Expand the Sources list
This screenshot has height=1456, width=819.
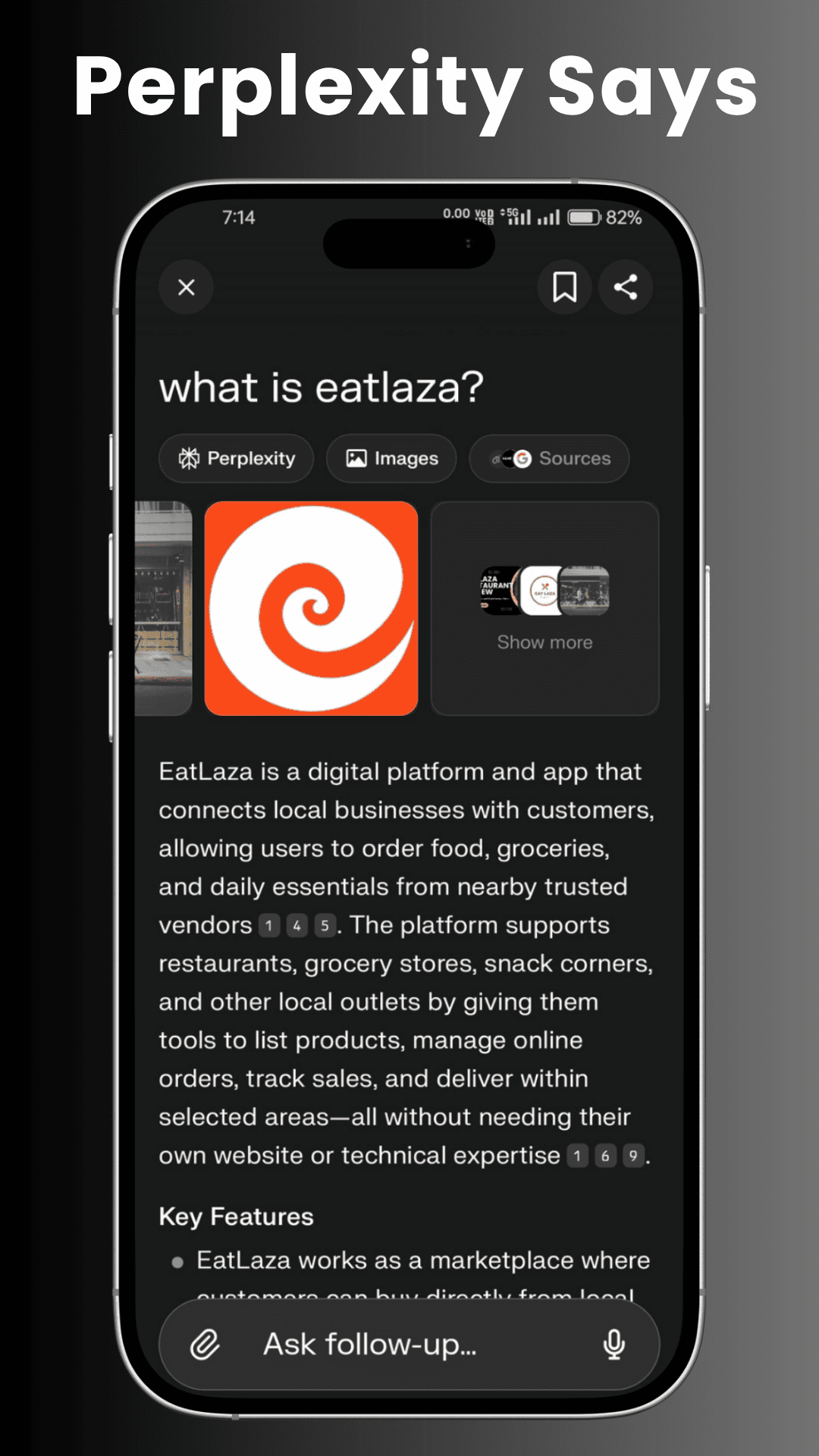(549, 458)
